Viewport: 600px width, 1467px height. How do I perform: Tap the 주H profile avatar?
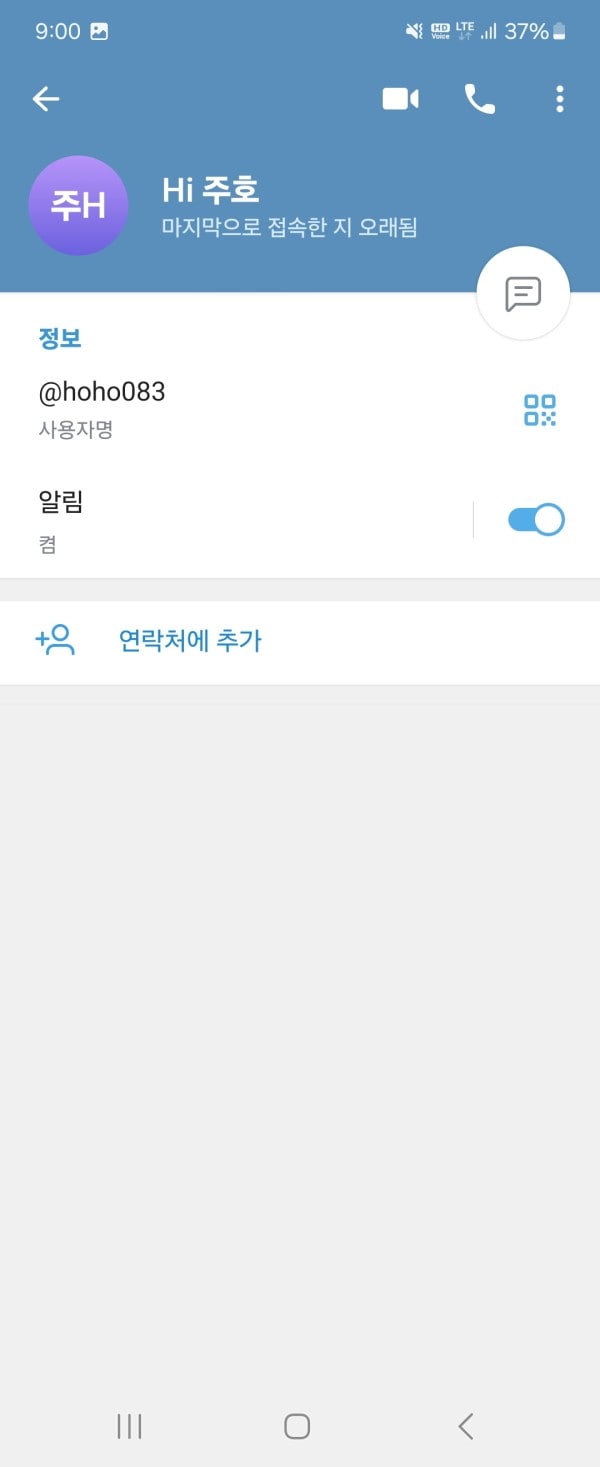pos(79,206)
